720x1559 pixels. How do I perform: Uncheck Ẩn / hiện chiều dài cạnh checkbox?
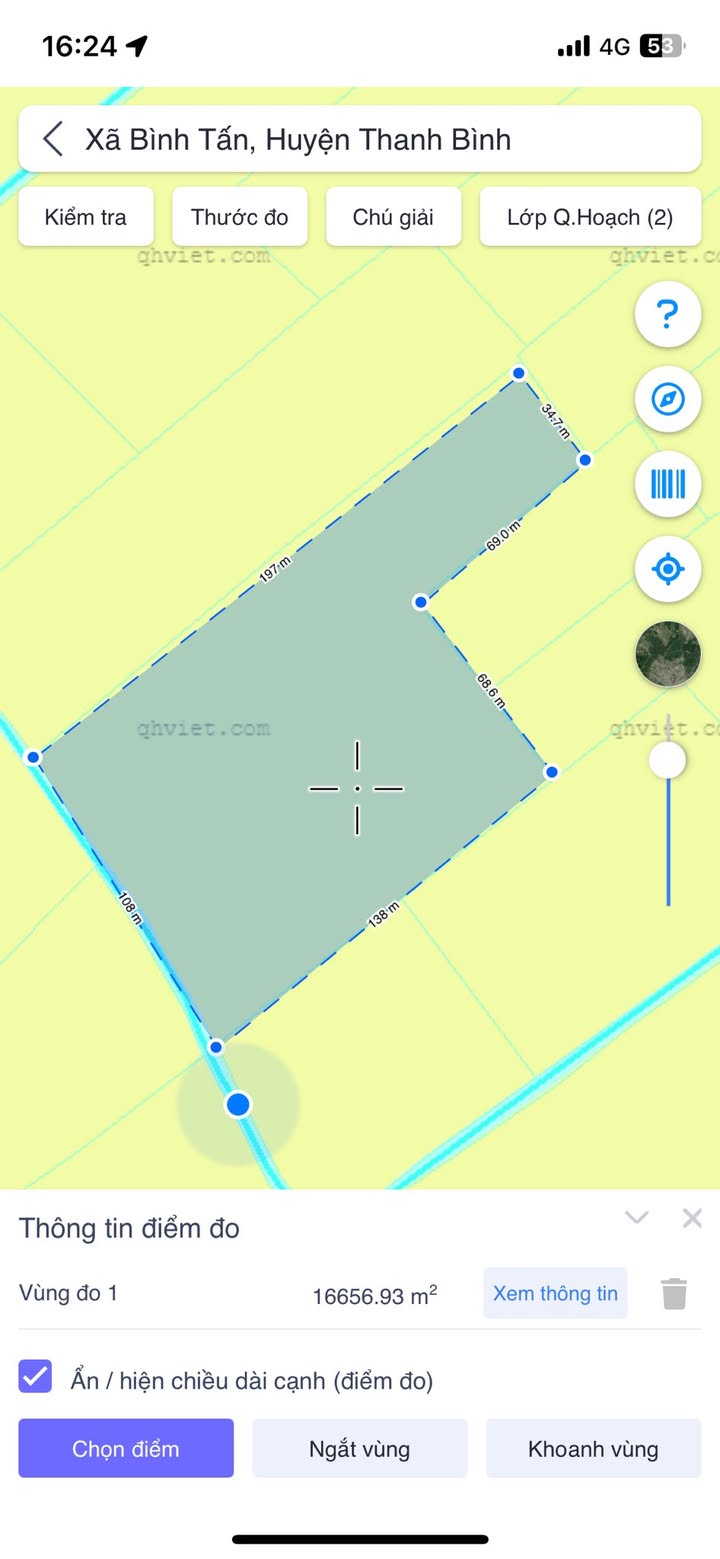(35, 1377)
